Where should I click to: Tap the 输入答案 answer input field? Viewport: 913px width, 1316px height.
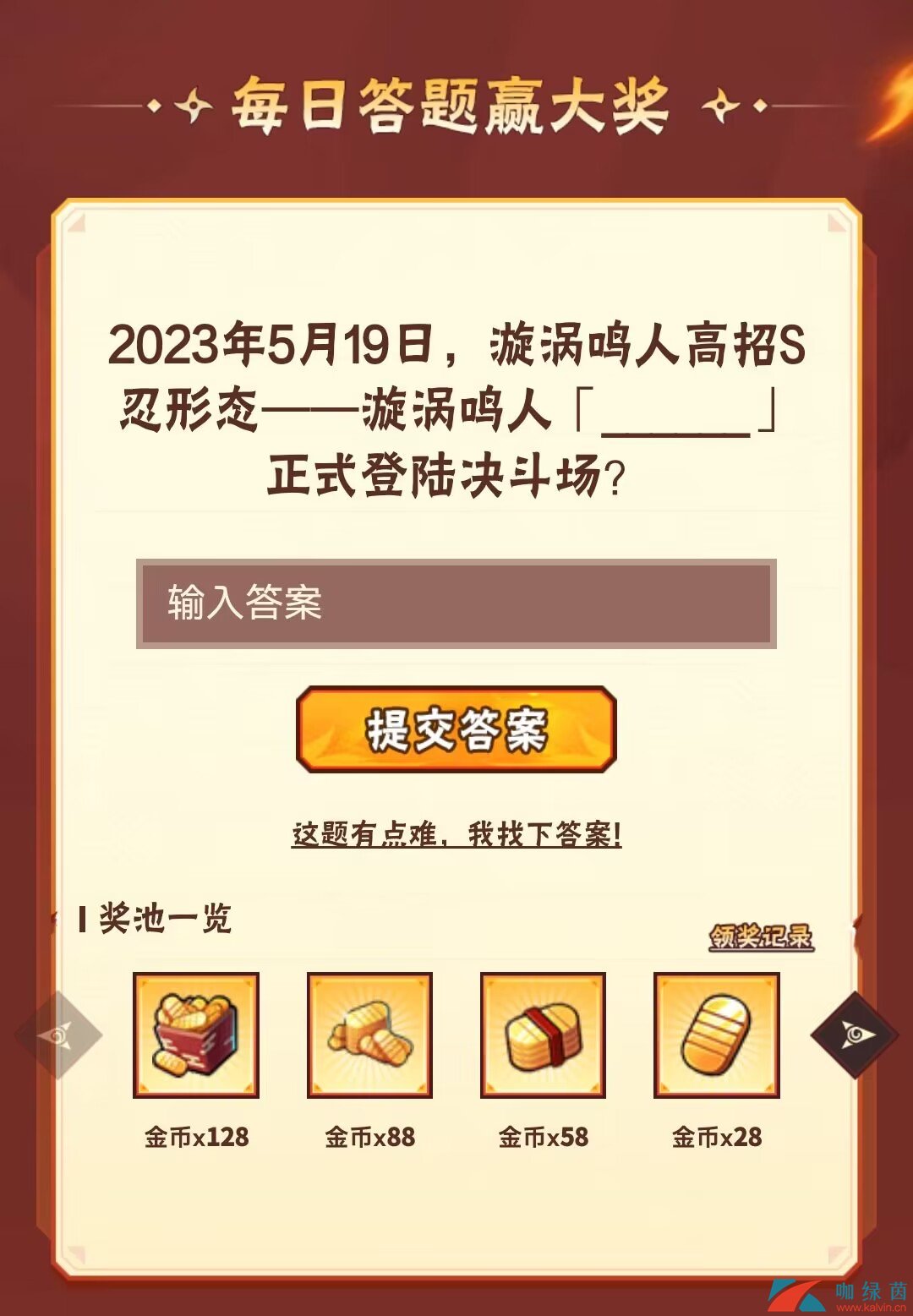click(x=456, y=603)
